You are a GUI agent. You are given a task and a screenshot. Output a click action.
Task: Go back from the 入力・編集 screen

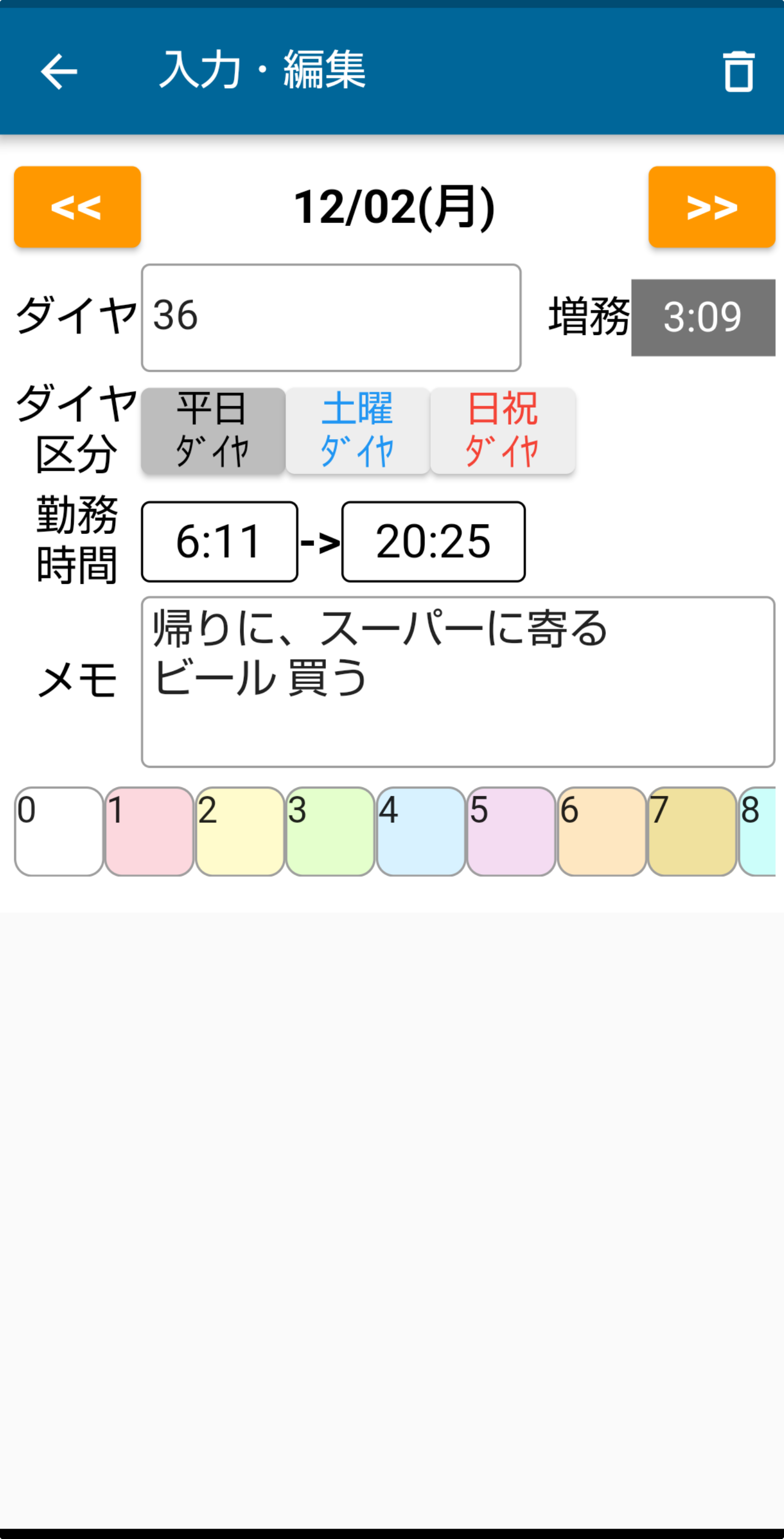[x=59, y=72]
